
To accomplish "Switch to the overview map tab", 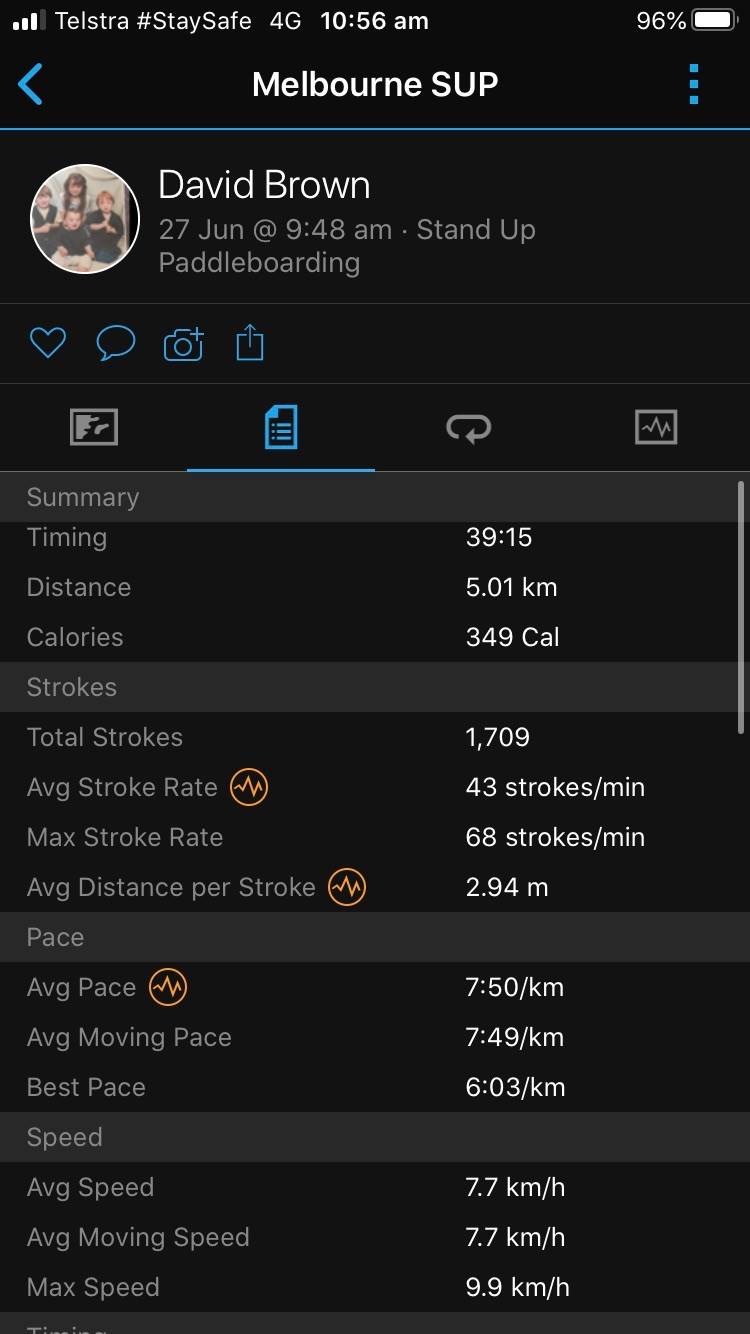I will click(94, 428).
